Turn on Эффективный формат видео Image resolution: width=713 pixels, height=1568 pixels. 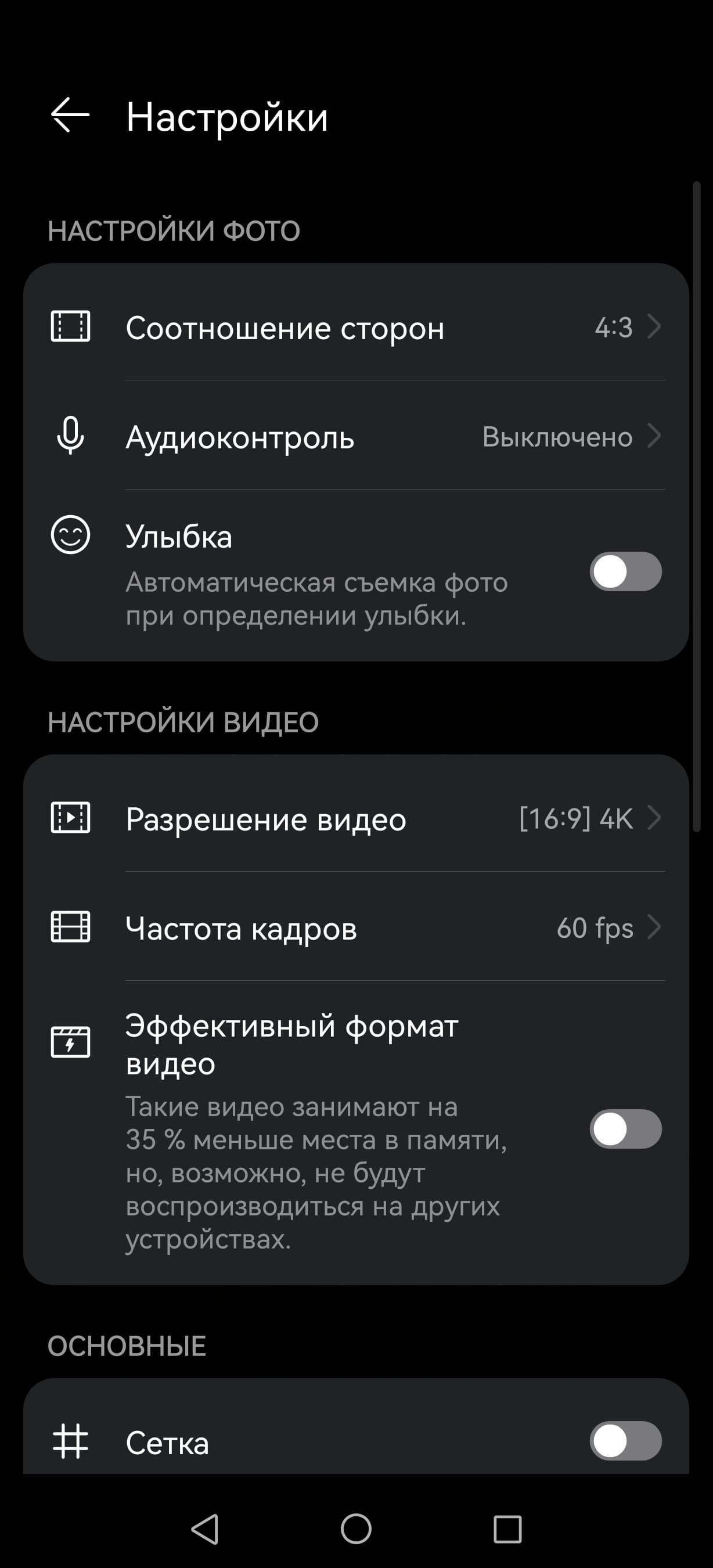(625, 1129)
